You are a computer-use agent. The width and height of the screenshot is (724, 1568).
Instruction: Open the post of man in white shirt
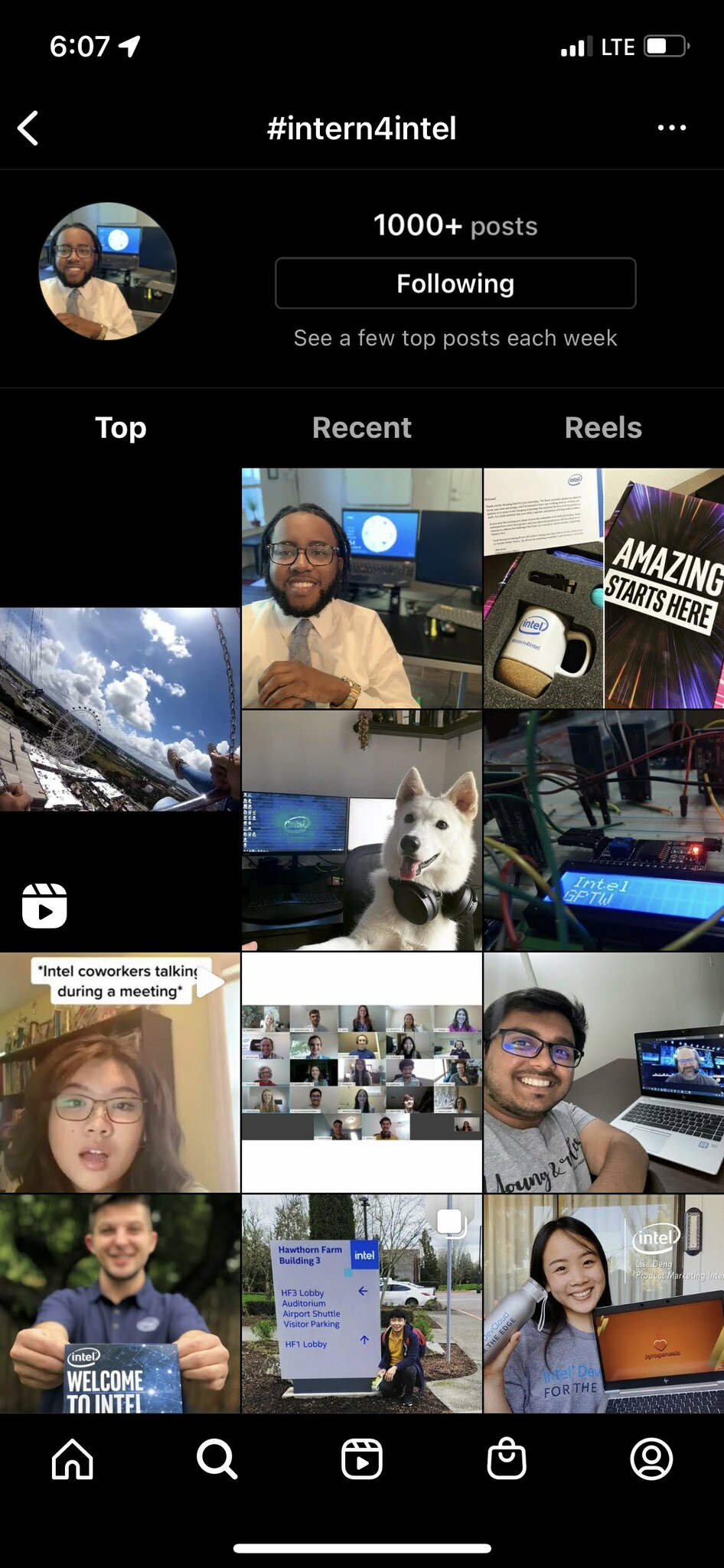pos(361,588)
